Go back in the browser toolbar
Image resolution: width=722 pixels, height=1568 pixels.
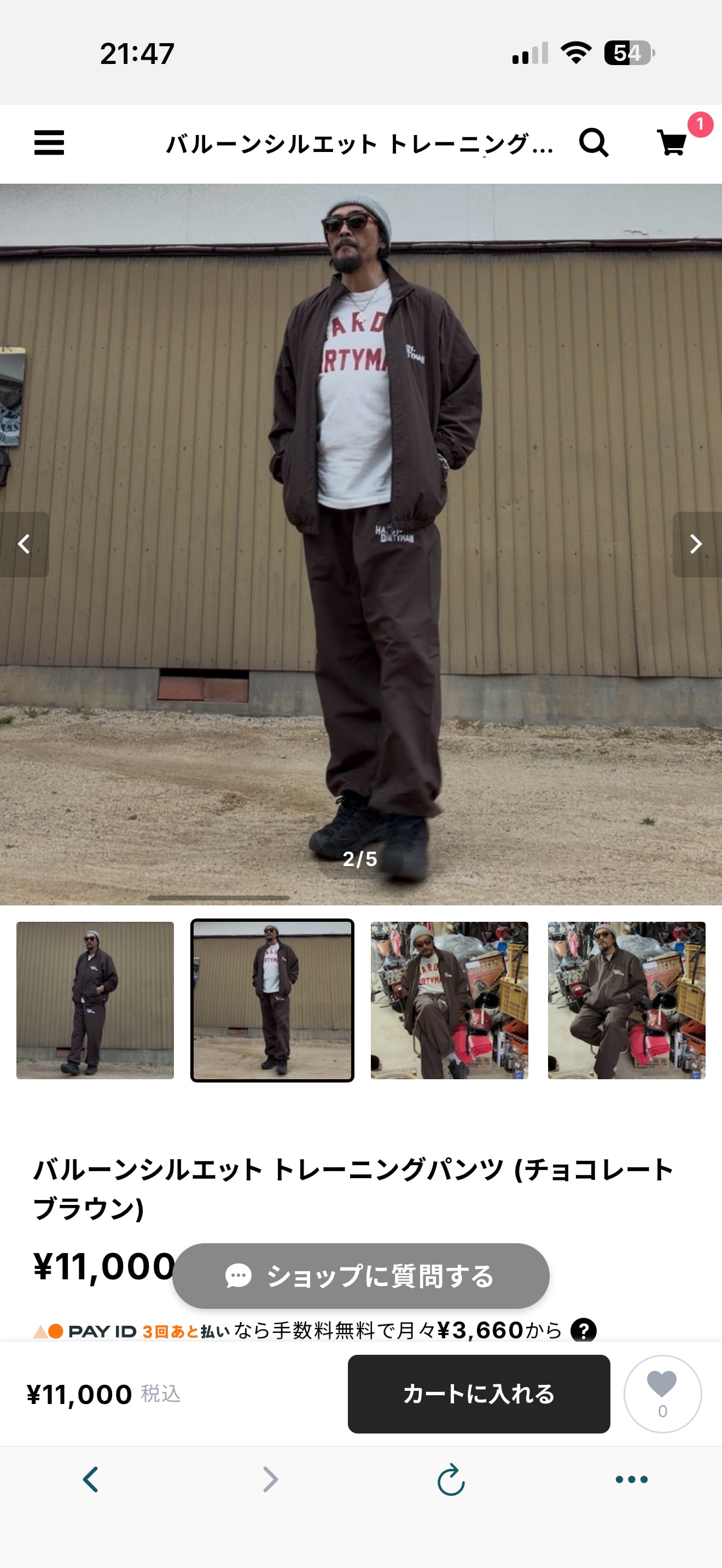[x=91, y=1479]
